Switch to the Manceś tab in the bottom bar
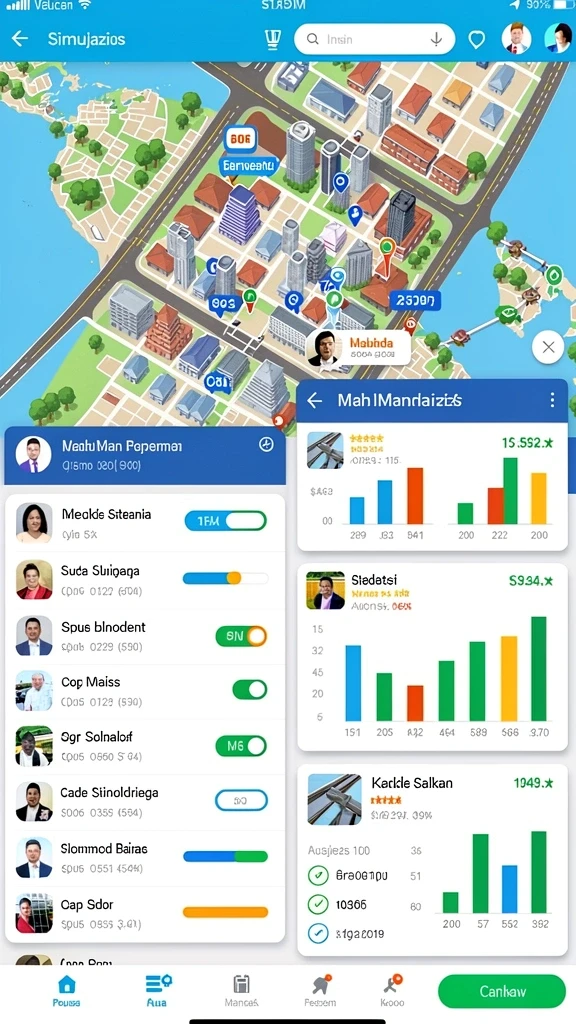The width and height of the screenshot is (576, 1024). 242,991
